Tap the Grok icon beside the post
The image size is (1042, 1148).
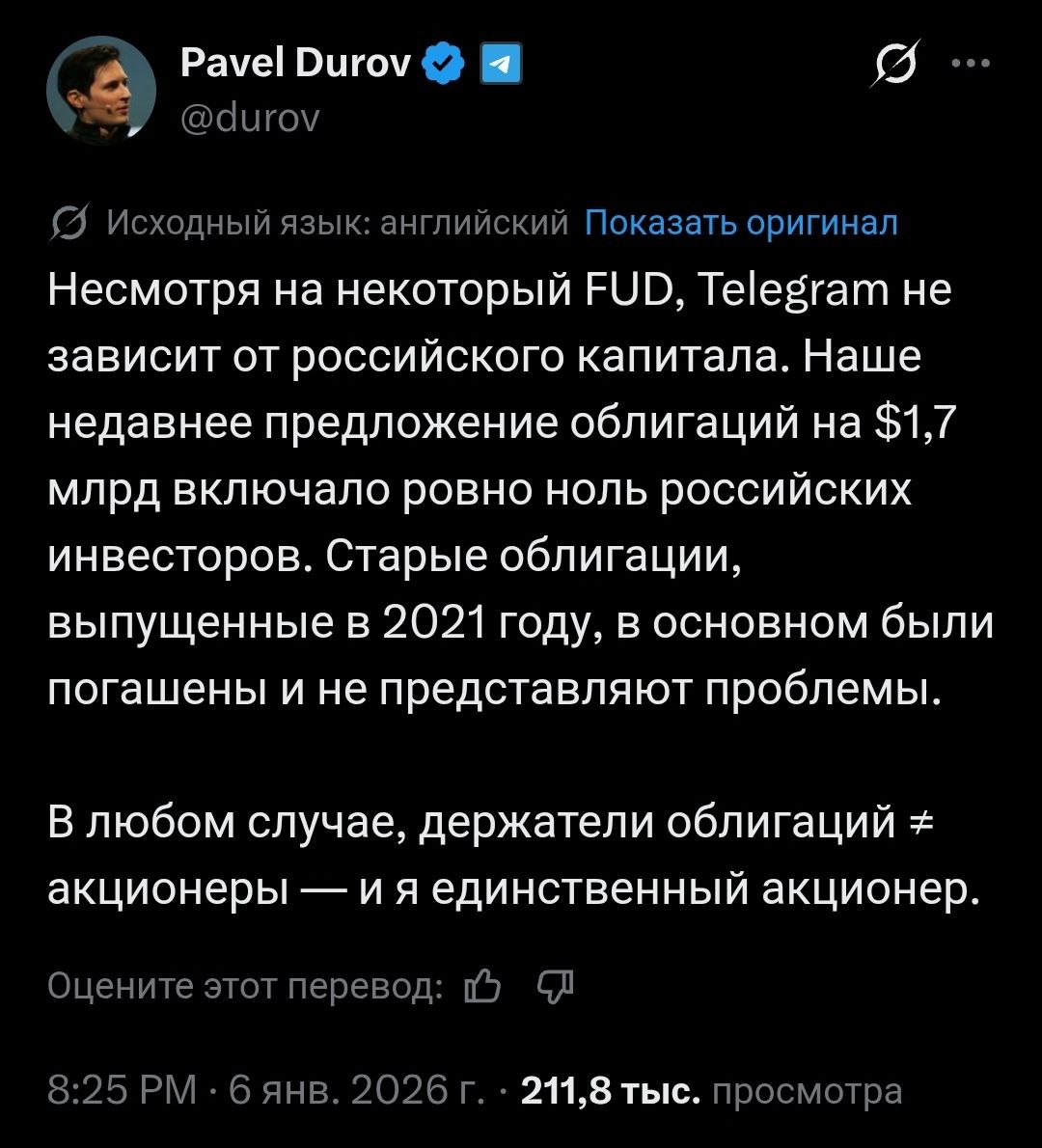point(894,65)
